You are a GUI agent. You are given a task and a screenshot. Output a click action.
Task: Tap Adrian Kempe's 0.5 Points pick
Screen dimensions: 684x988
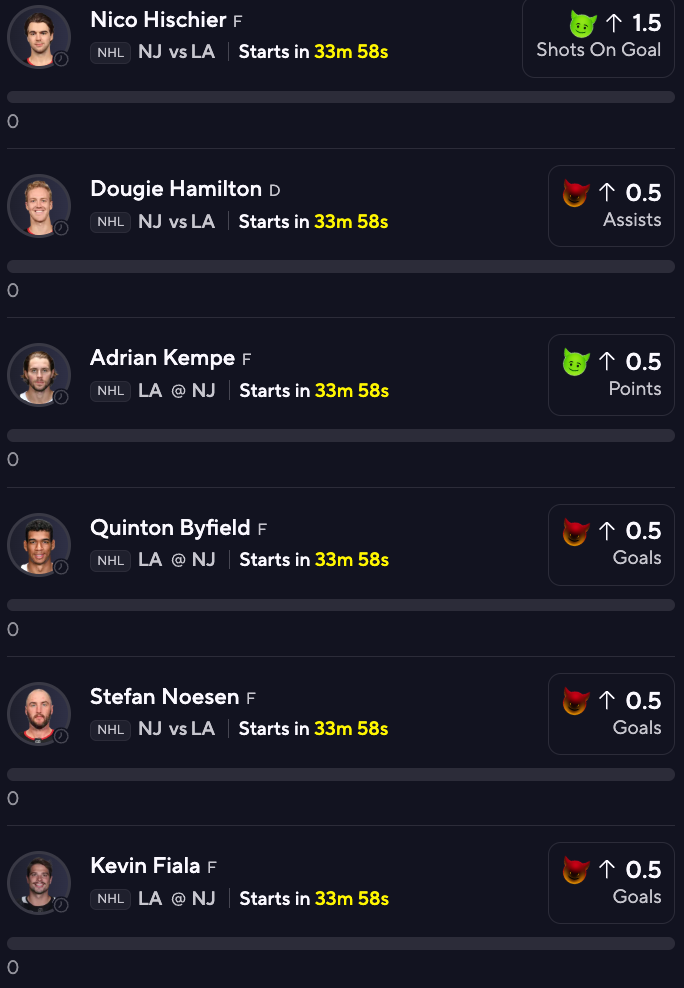[611, 375]
